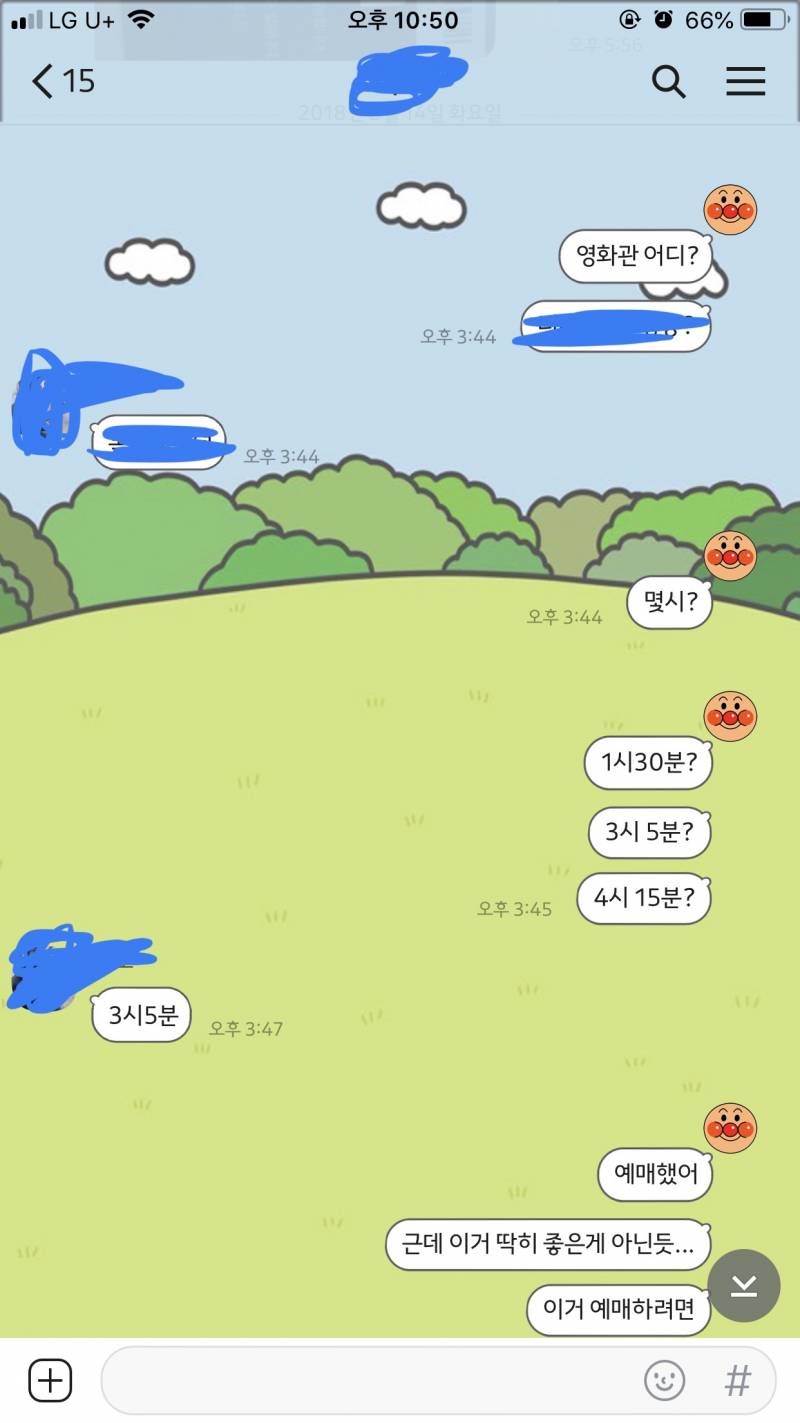Tap the "4시 15분?" message bubble
800x1423 pixels.
(643, 898)
